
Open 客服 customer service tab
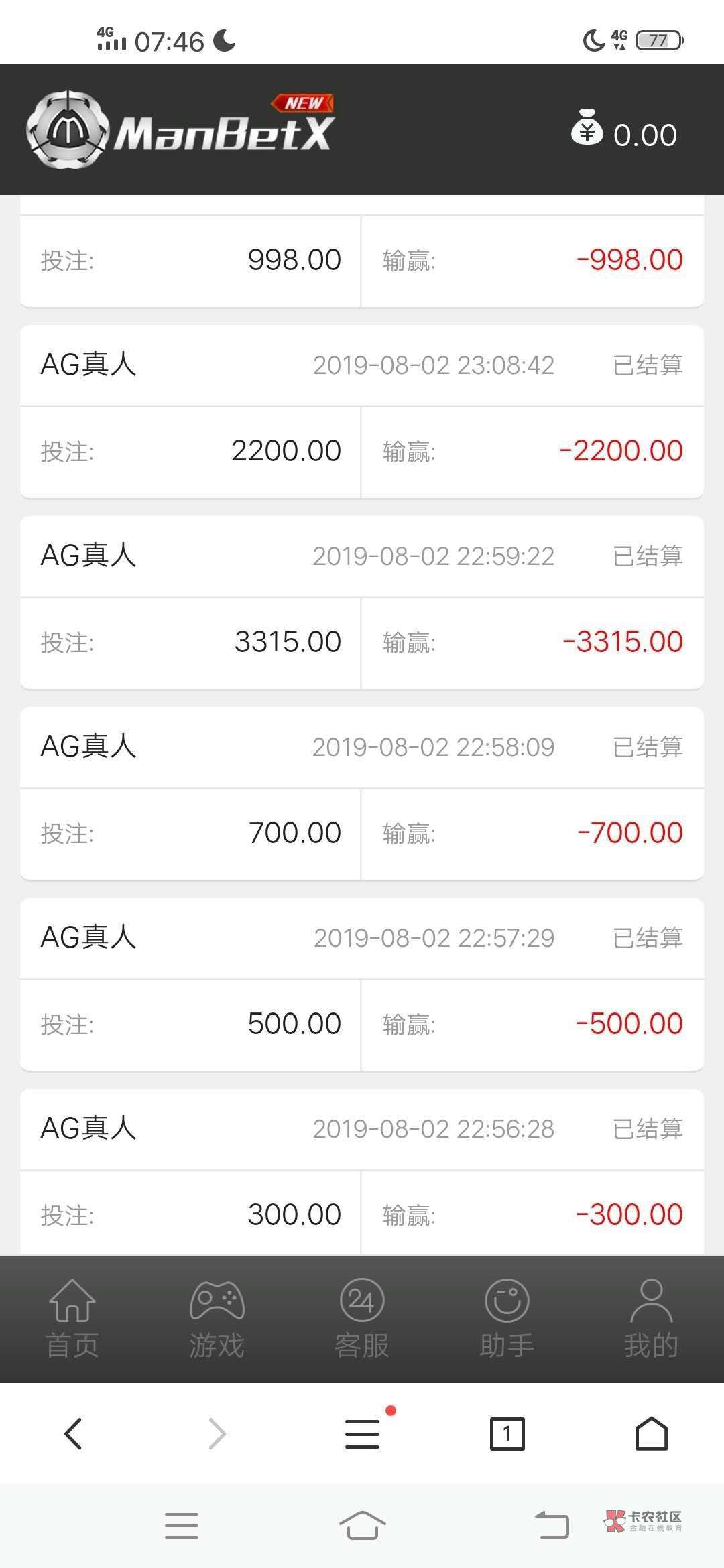362,1317
